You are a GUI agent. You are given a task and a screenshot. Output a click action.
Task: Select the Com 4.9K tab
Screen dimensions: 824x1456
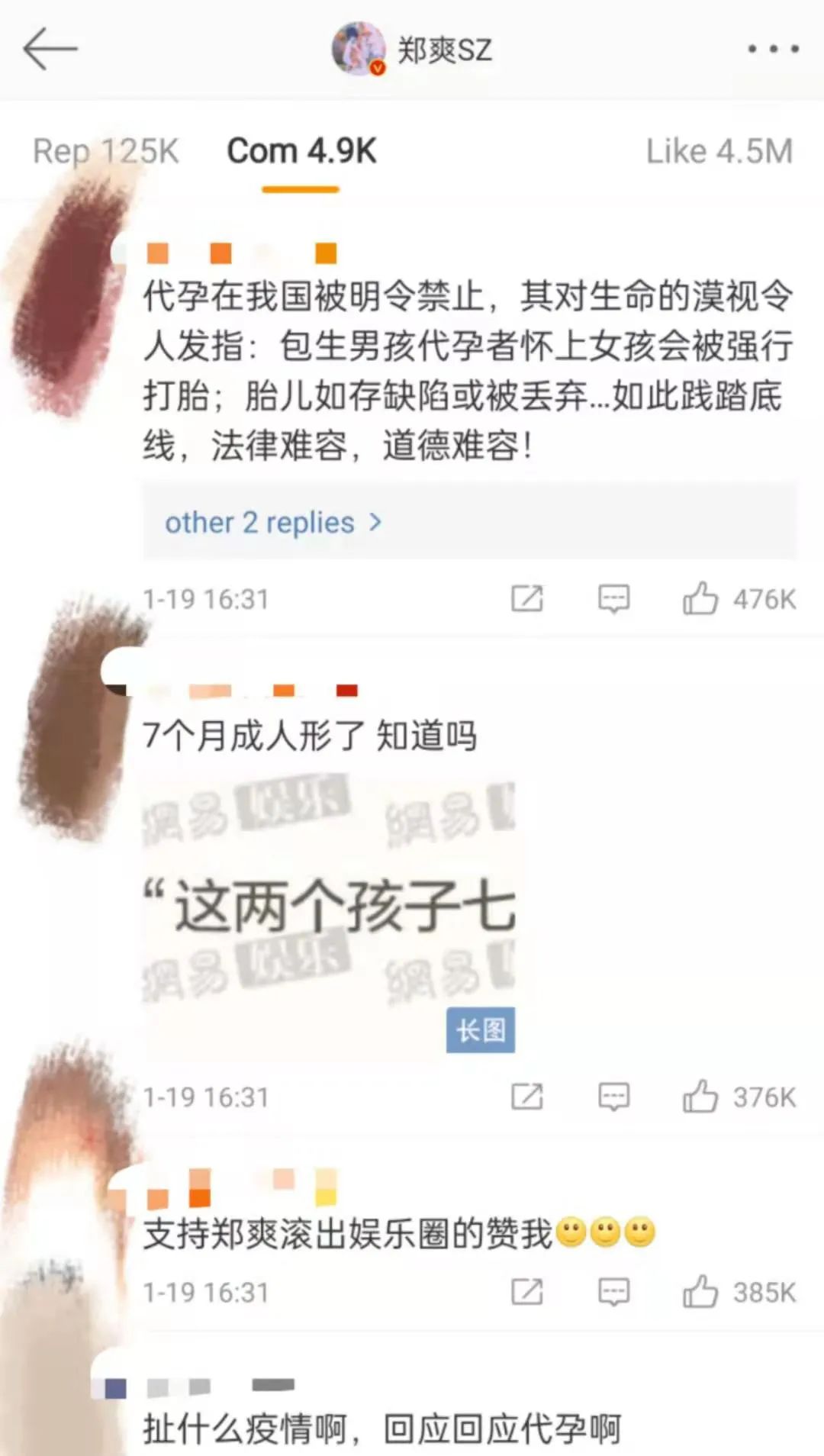click(301, 151)
